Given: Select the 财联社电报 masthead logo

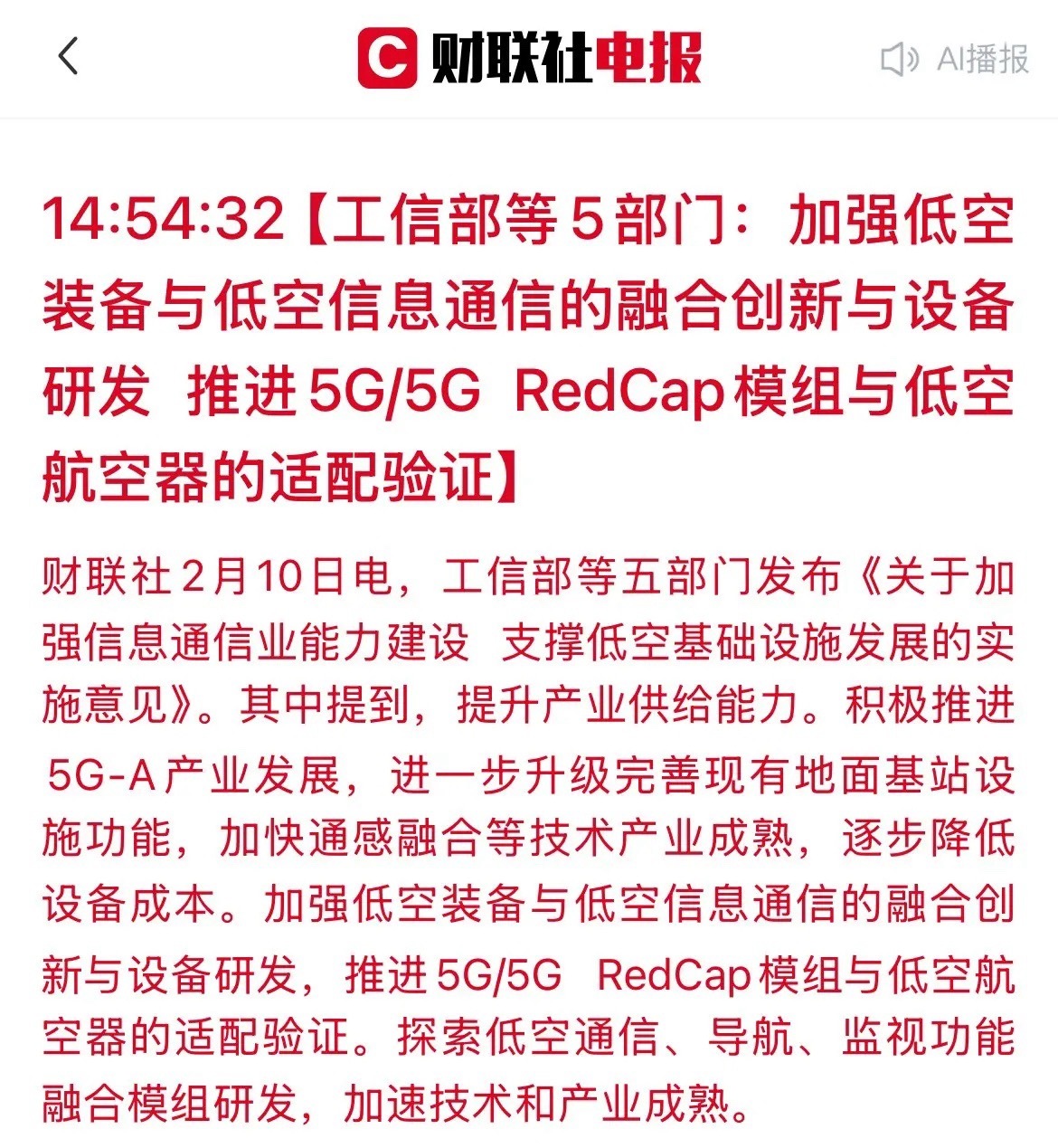Looking at the screenshot, I should 534,54.
